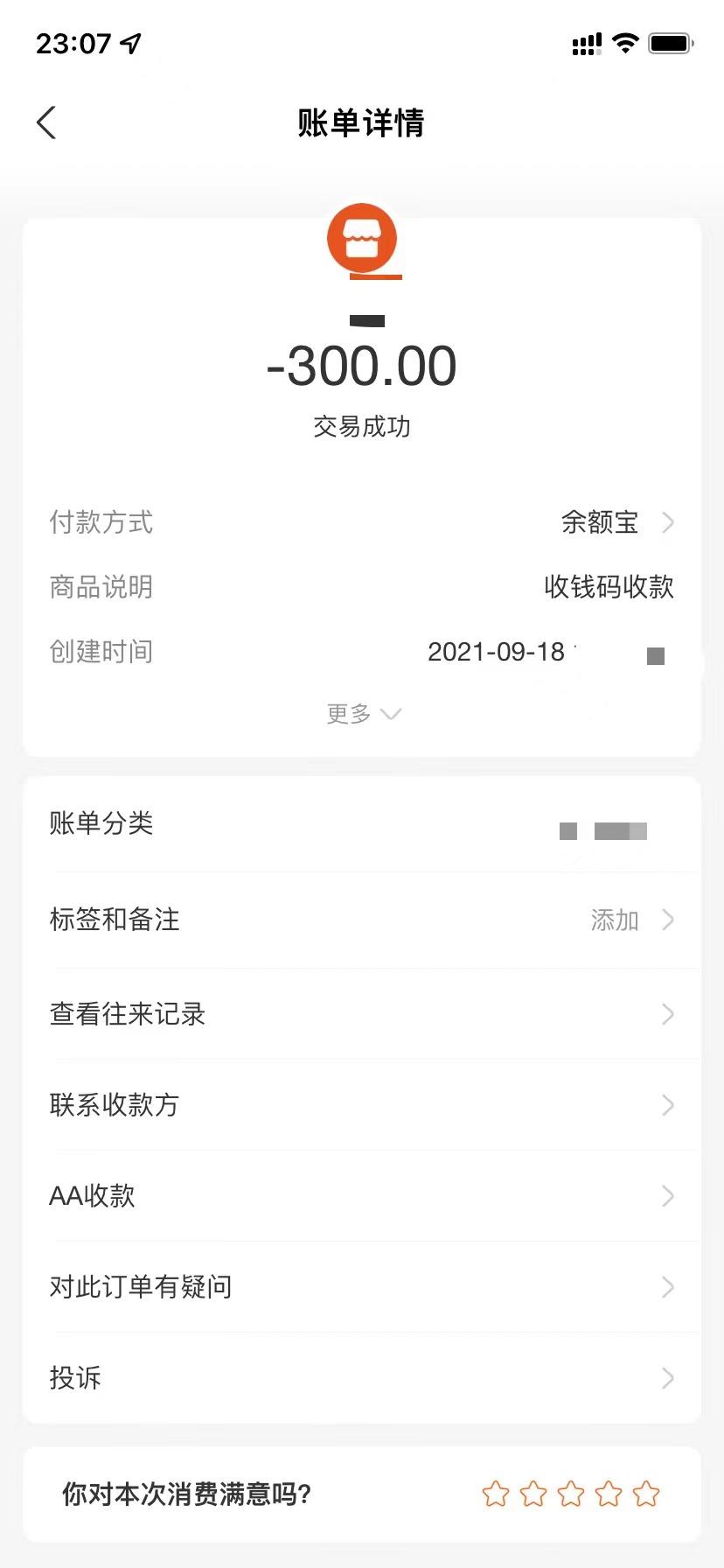File a complaint via 投诉
This screenshot has width=724, height=1568.
[362, 1378]
